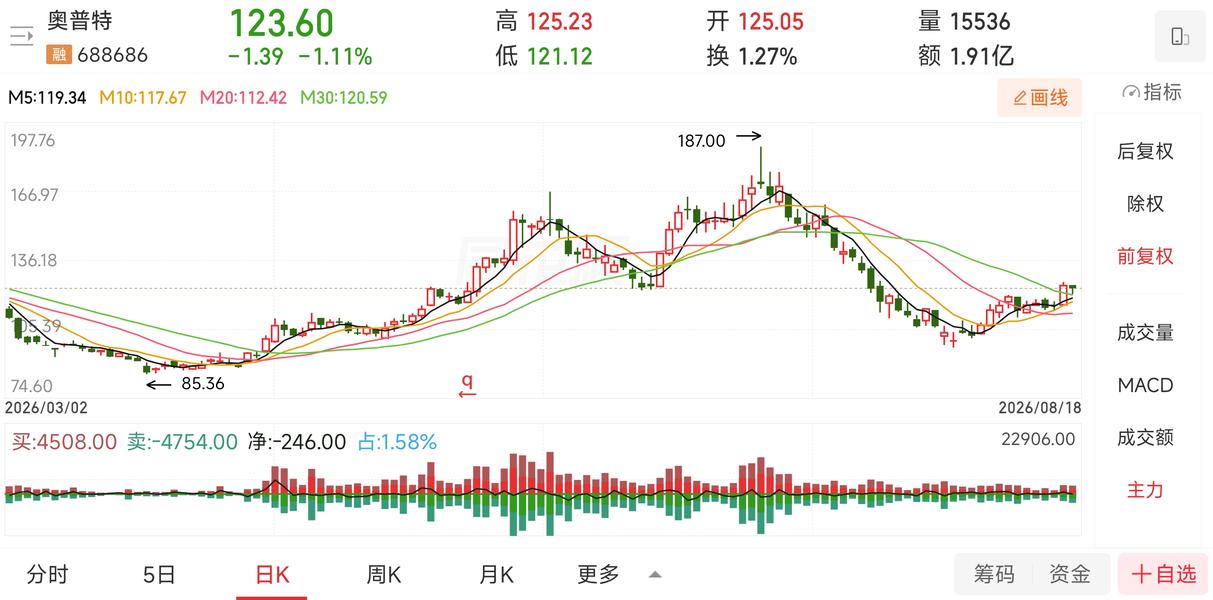Switch to the 月K monthly chart tab
1213x600 pixels.
pyautogui.click(x=496, y=574)
